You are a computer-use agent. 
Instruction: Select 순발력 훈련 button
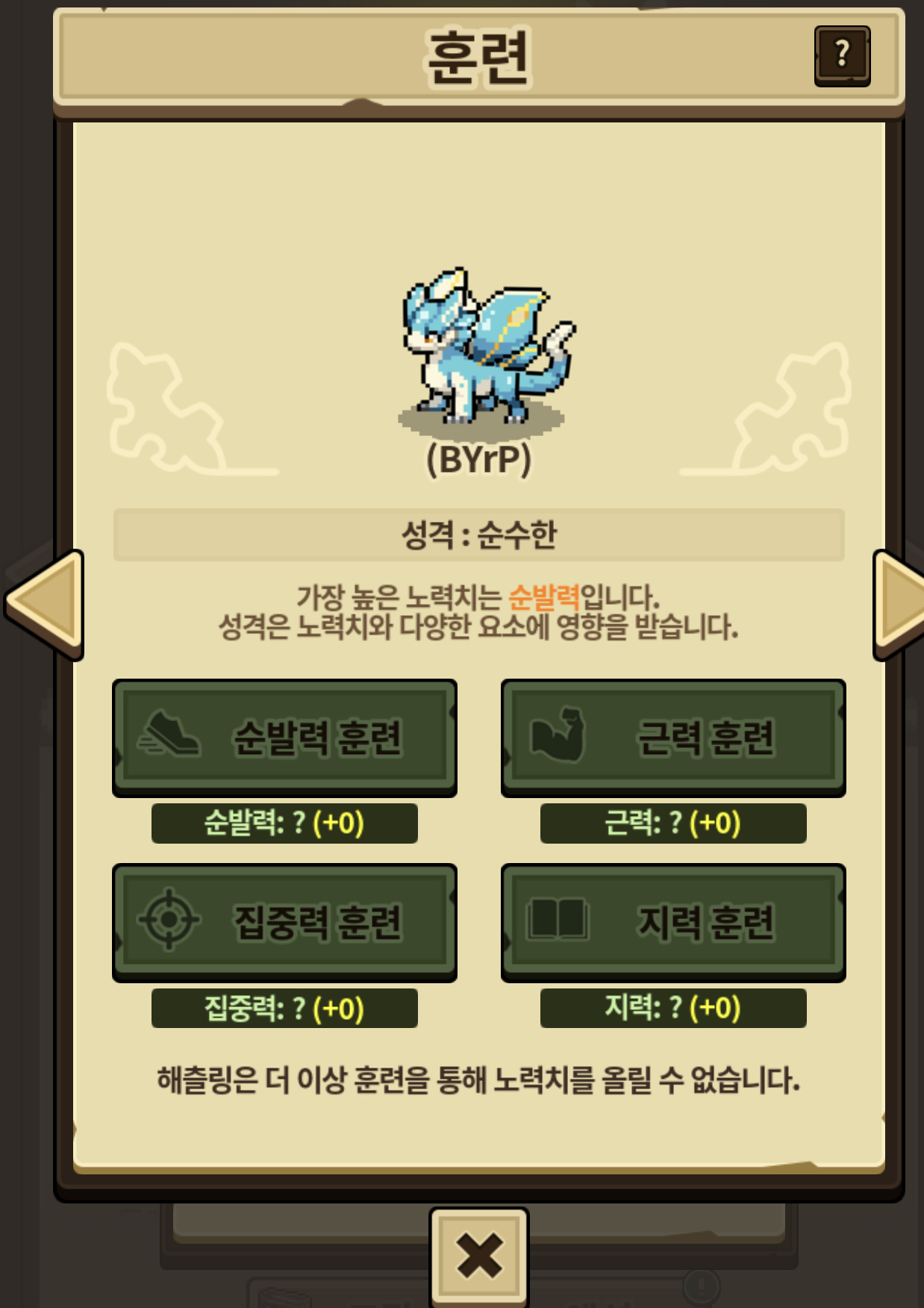[x=284, y=738]
